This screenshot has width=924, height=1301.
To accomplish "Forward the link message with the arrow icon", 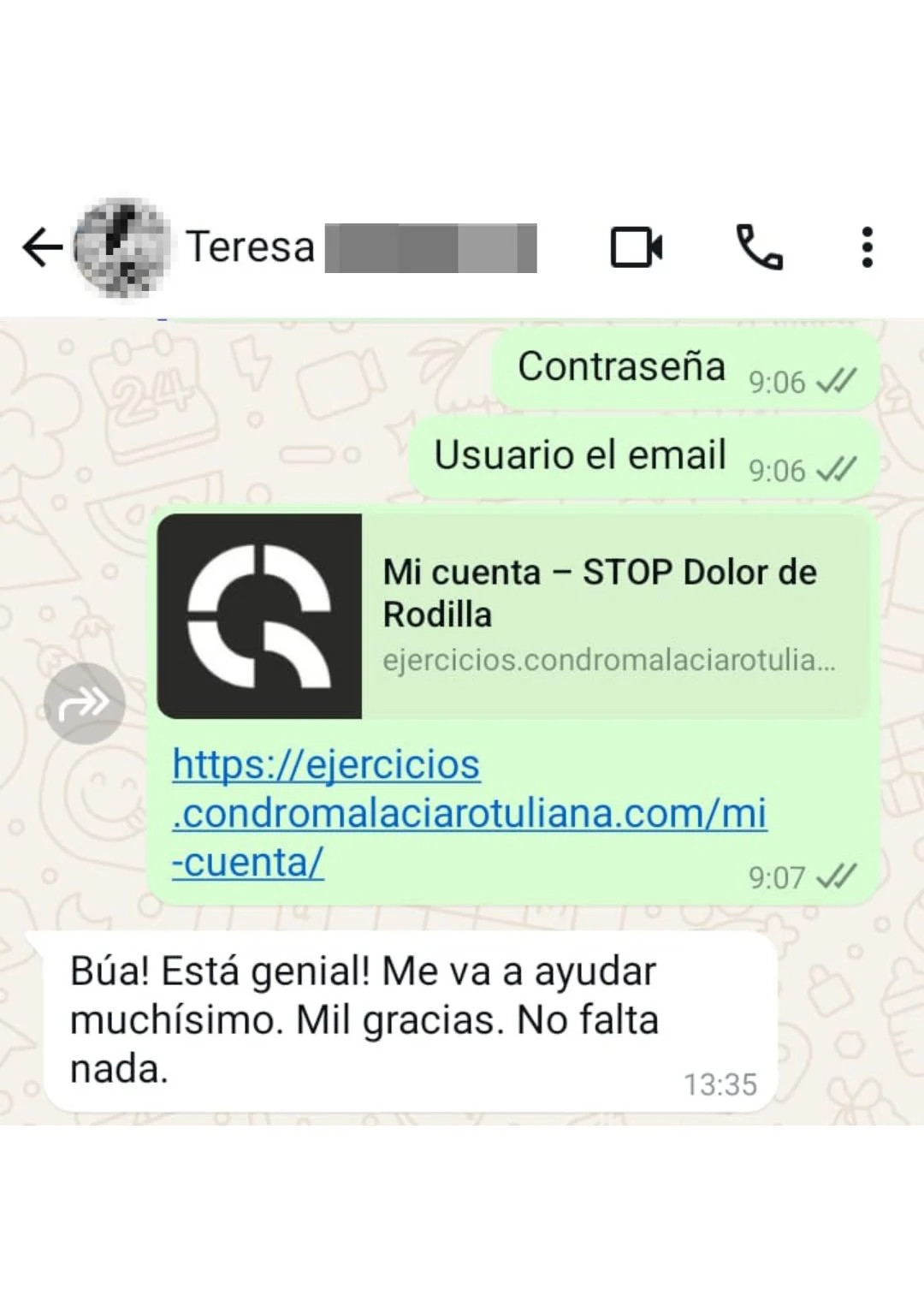I will pyautogui.click(x=85, y=703).
